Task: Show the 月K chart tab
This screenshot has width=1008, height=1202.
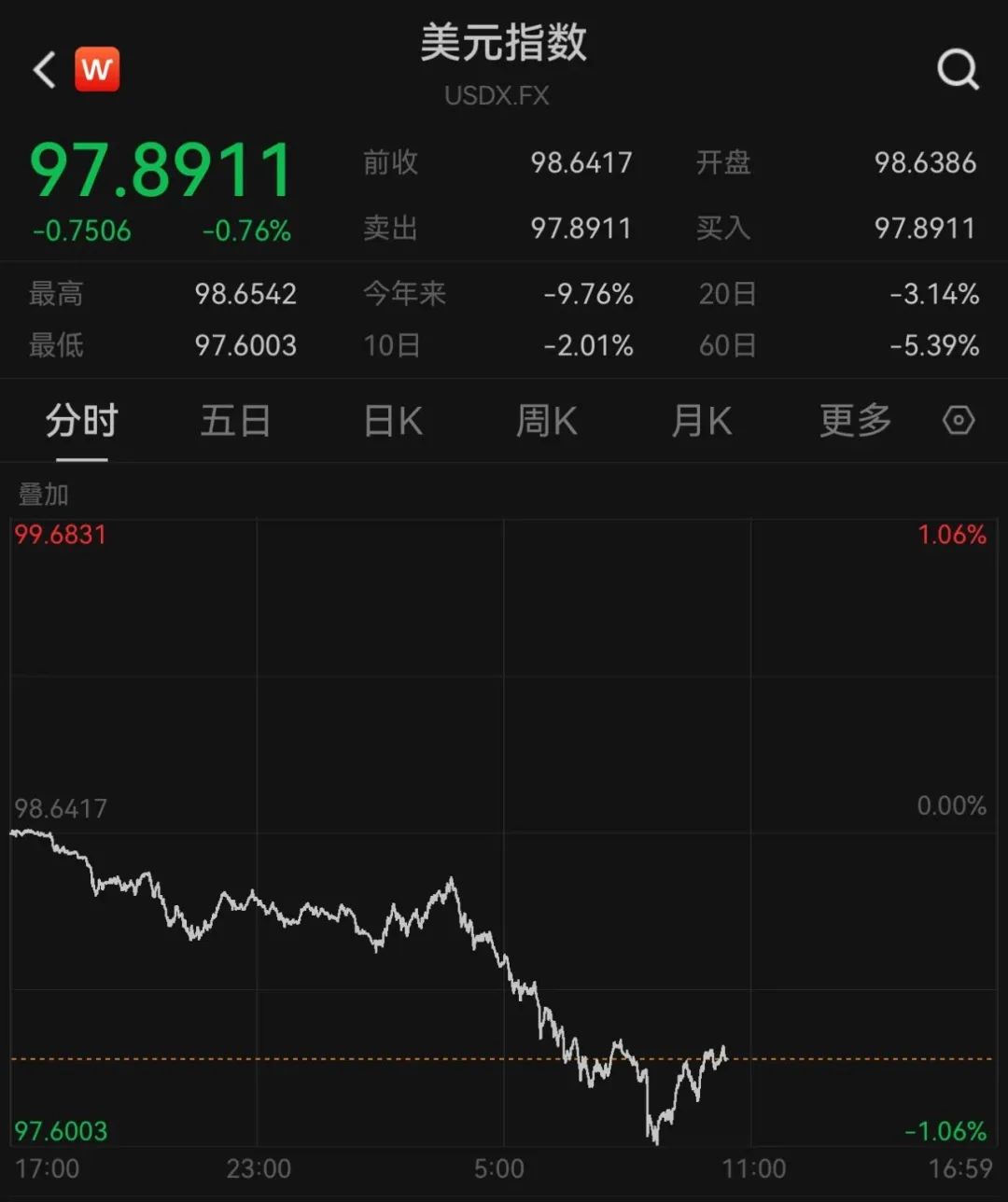Action: click(x=702, y=422)
